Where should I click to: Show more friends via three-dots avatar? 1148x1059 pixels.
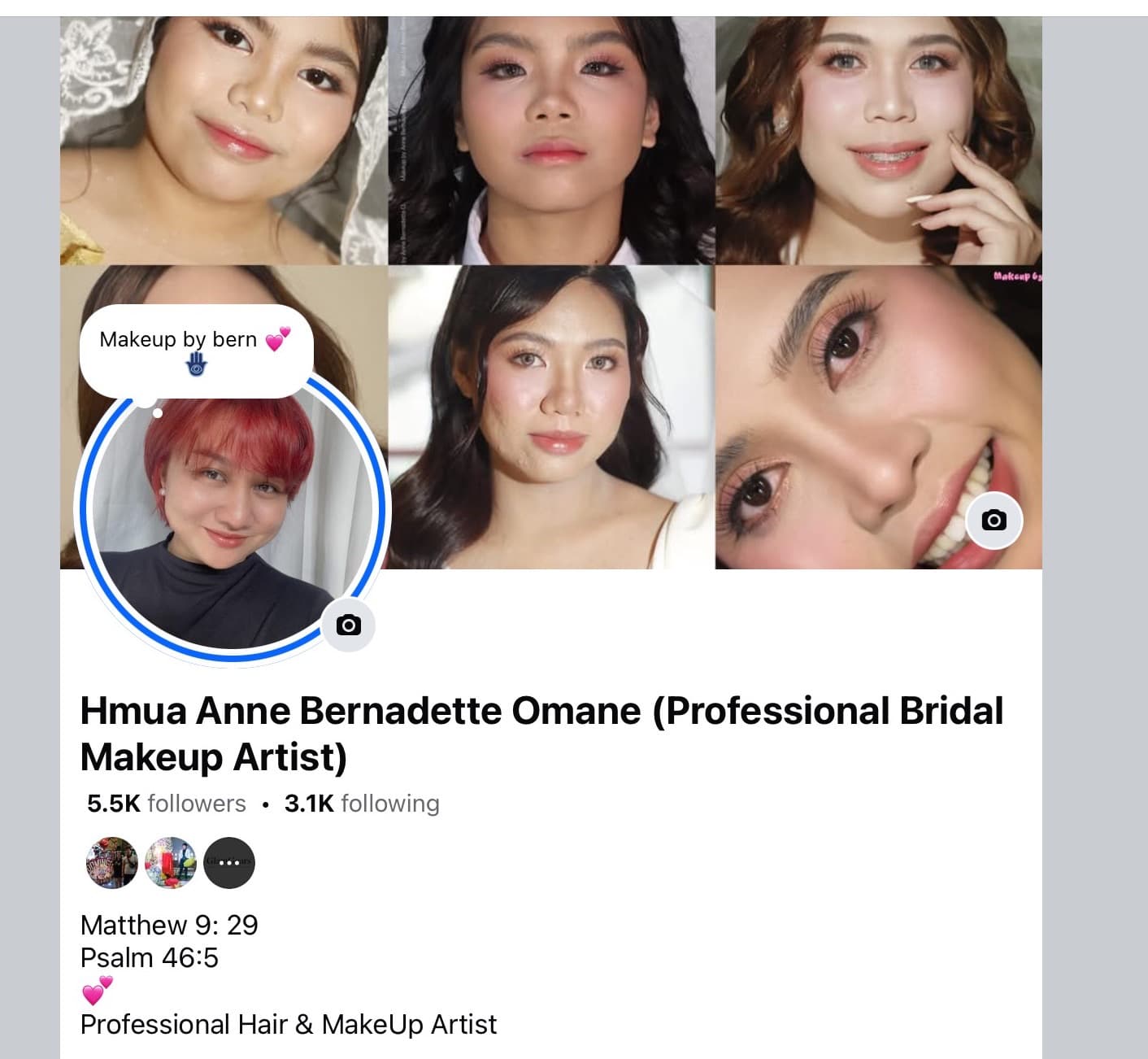229,862
